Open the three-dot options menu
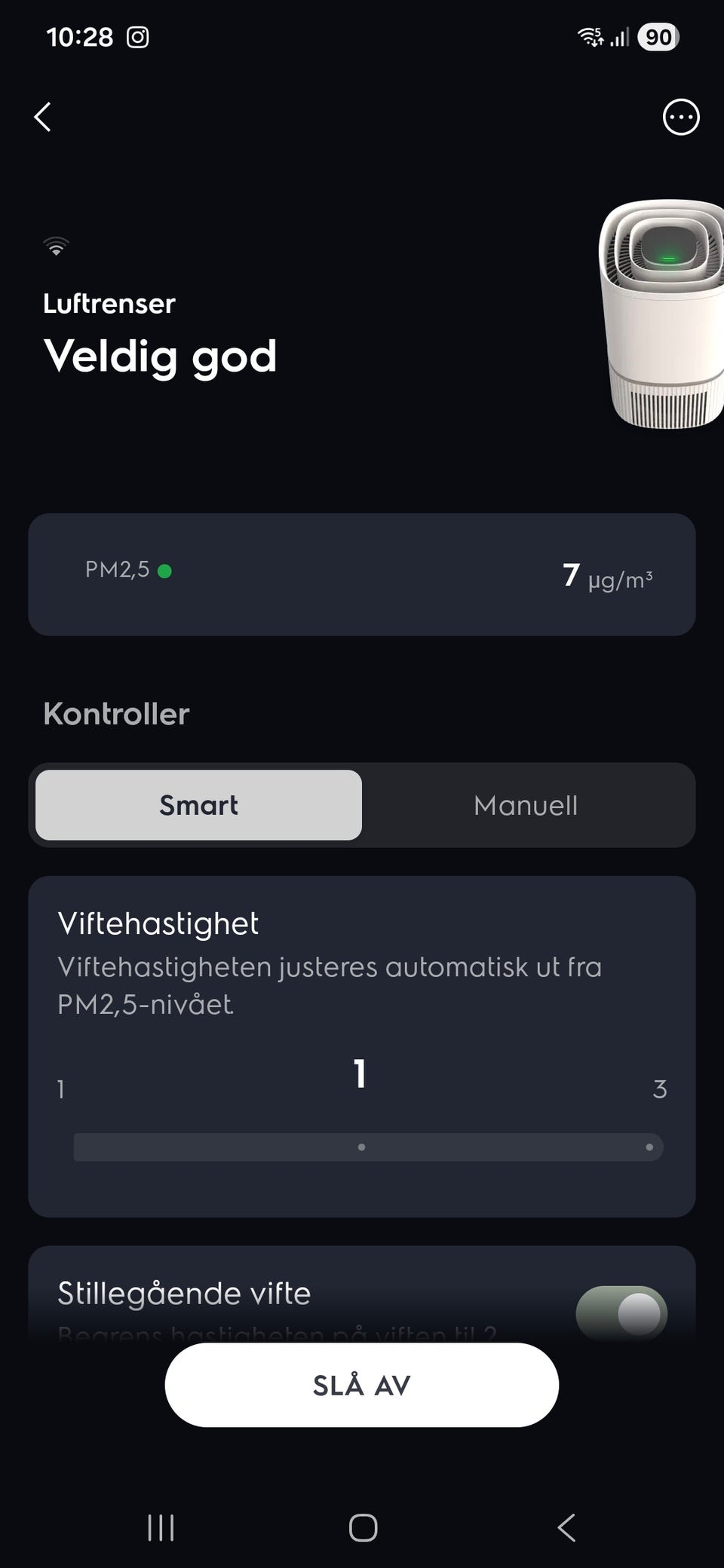The height and width of the screenshot is (1568, 724). [x=681, y=117]
